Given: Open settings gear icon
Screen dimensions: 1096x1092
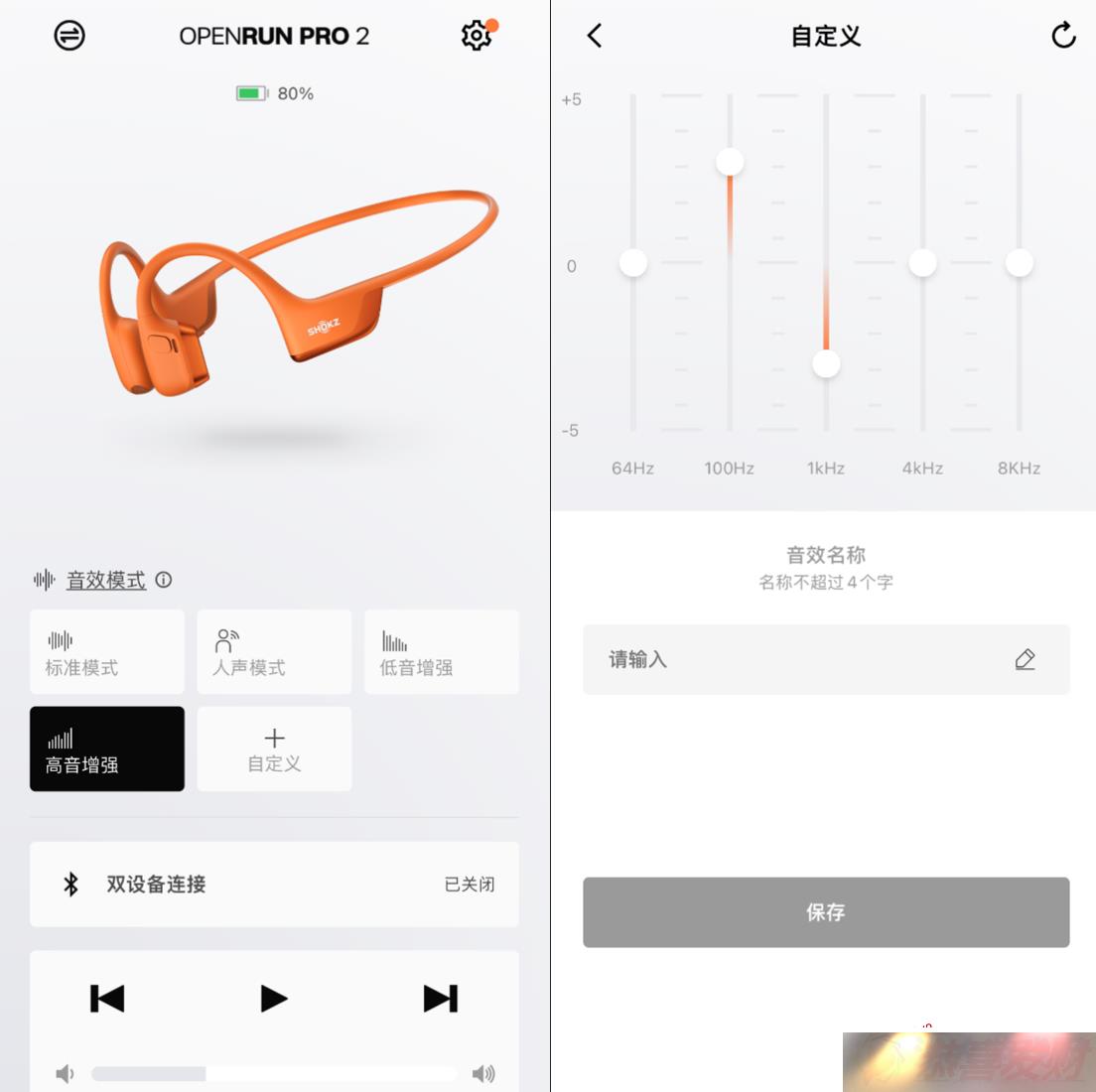Looking at the screenshot, I should (477, 36).
